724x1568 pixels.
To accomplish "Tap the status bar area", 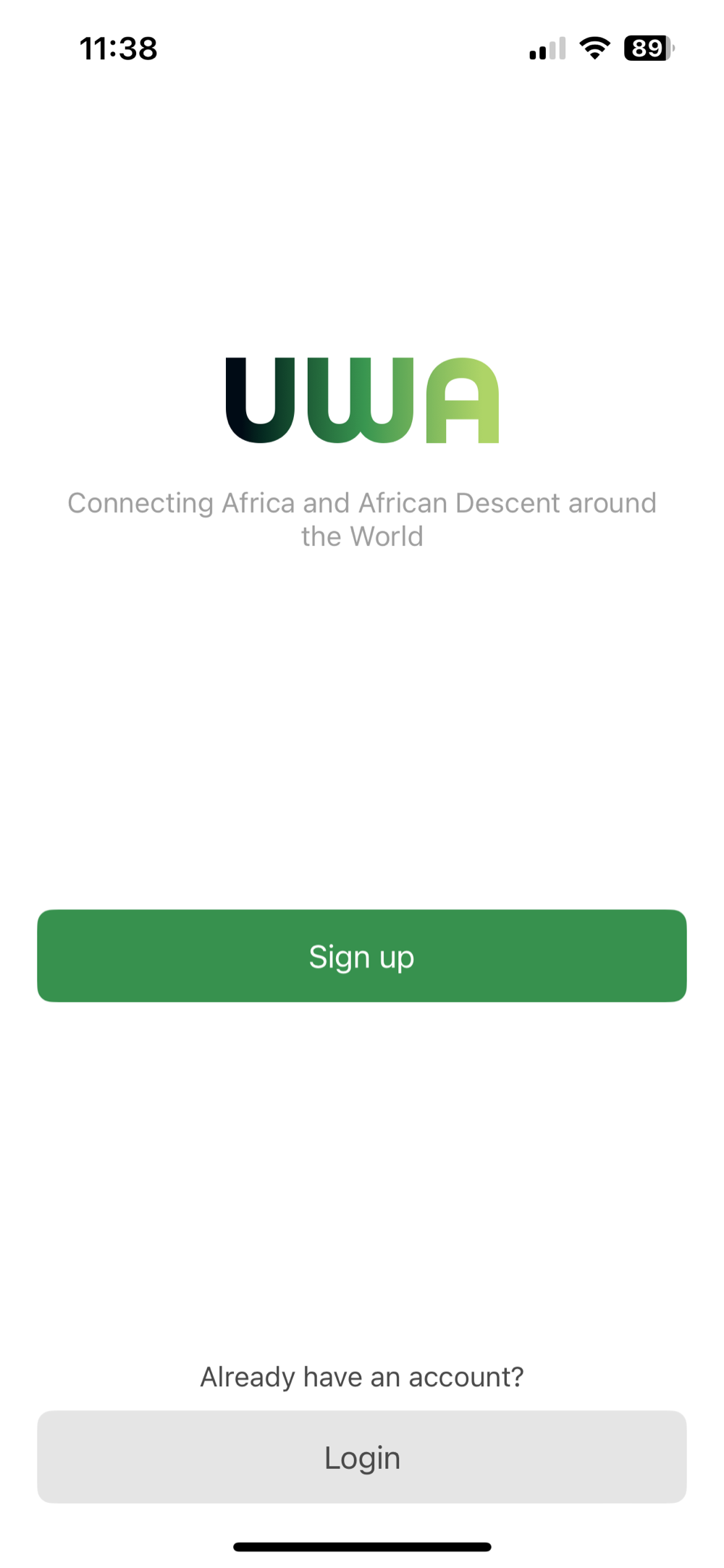I will [x=362, y=48].
